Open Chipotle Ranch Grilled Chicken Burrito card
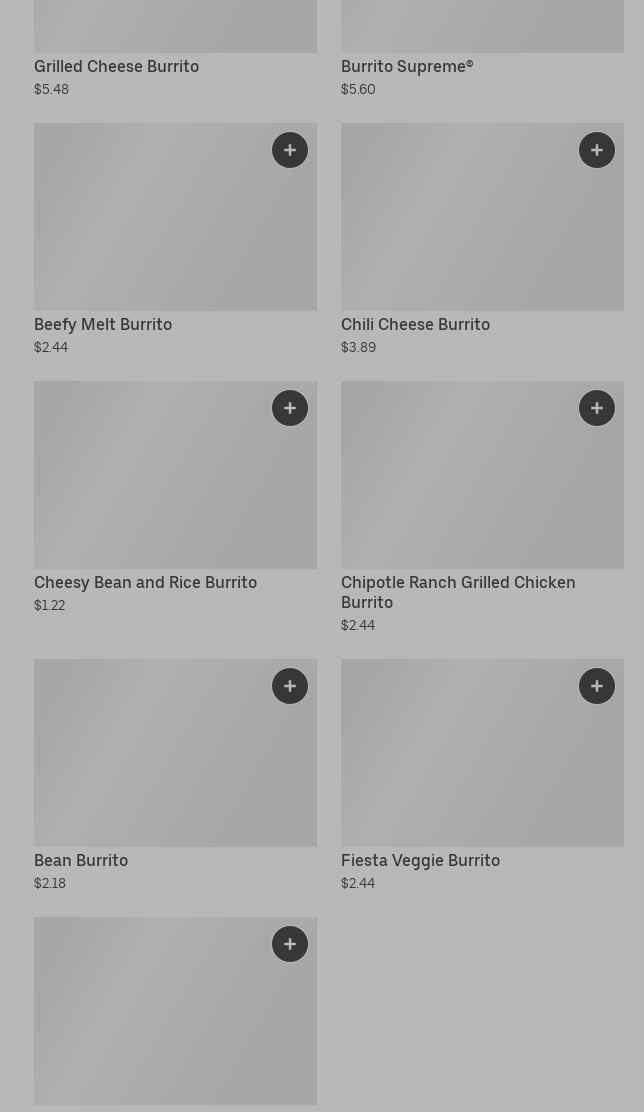The height and width of the screenshot is (1112, 644). tap(457, 591)
